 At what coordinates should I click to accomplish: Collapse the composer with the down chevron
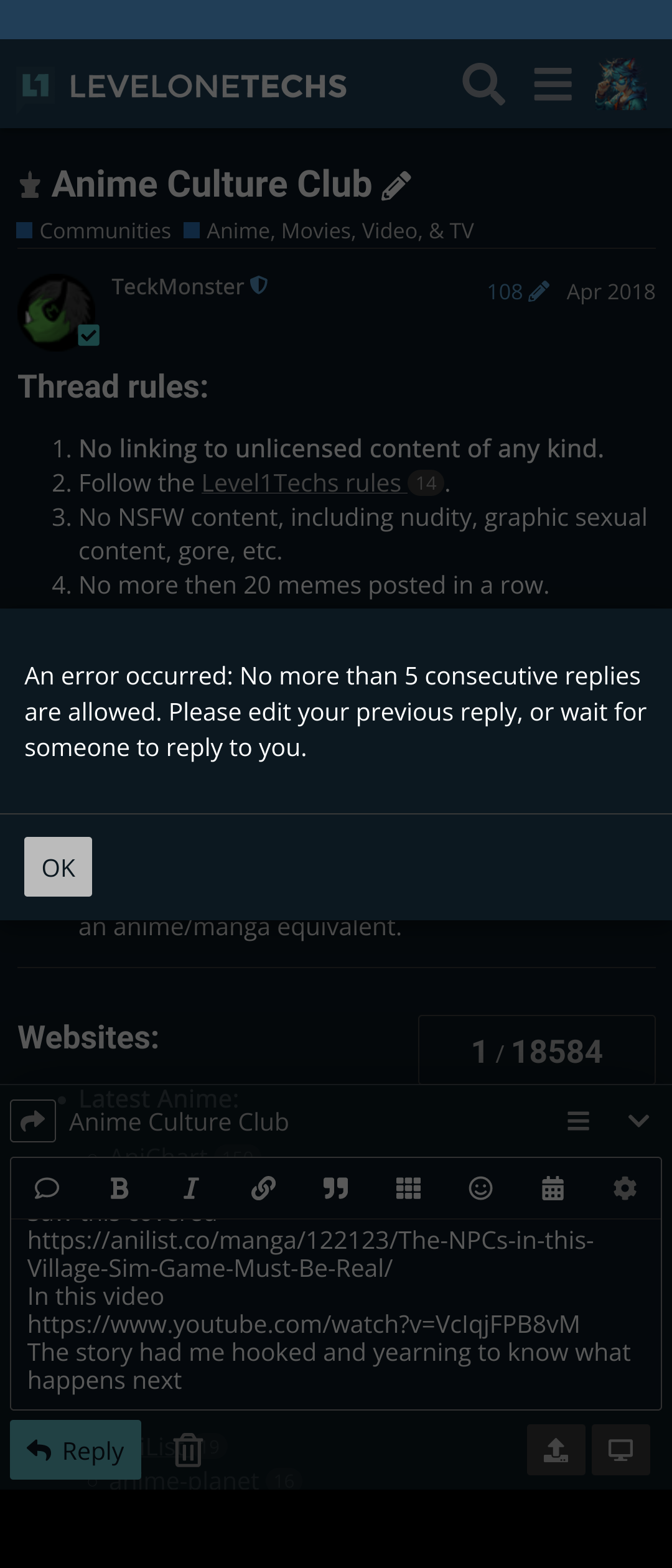coord(638,1121)
